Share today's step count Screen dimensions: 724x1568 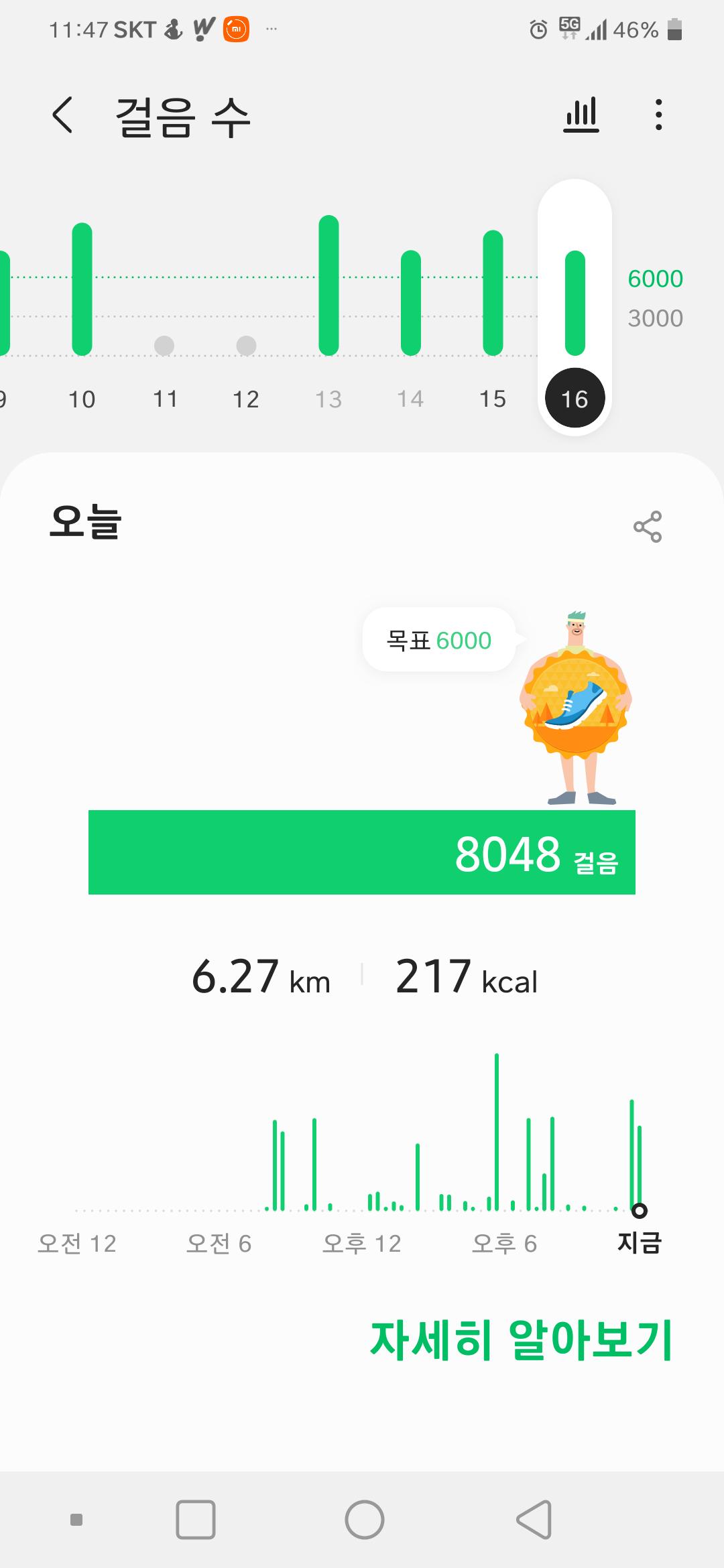(x=648, y=527)
